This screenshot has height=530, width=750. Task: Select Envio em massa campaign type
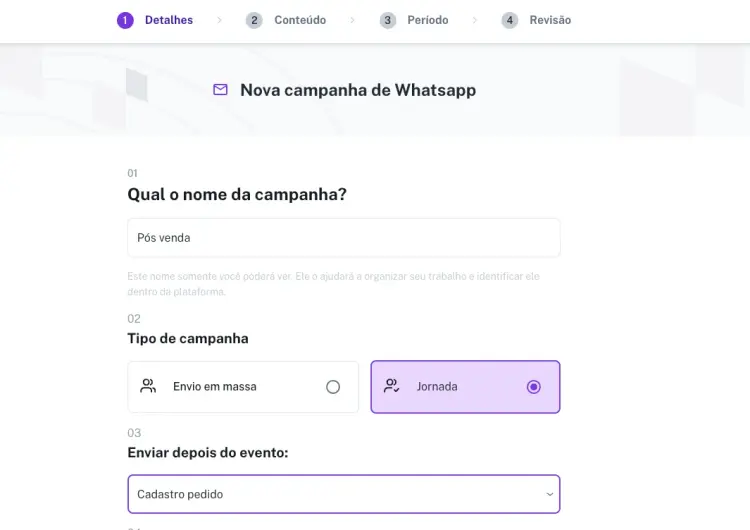pyautogui.click(x=243, y=387)
